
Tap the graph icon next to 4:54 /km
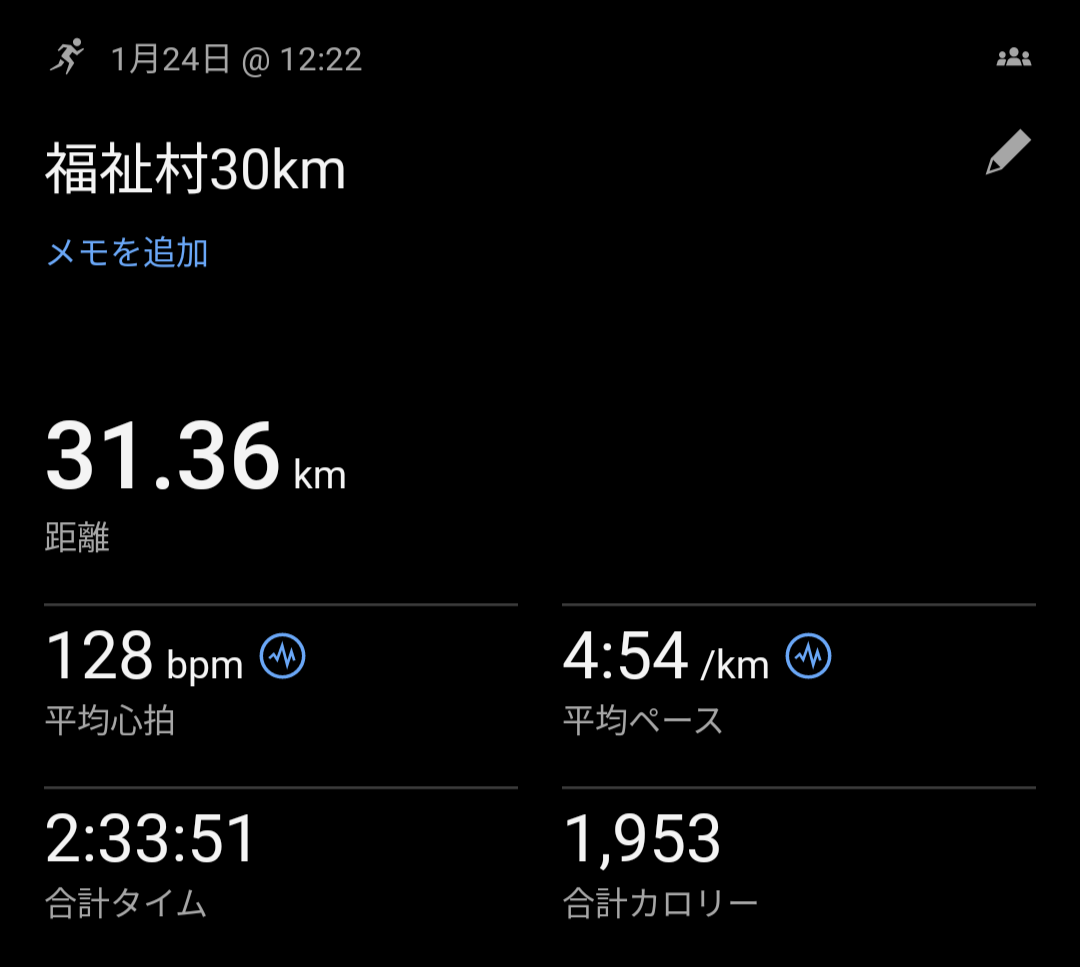pos(808,657)
